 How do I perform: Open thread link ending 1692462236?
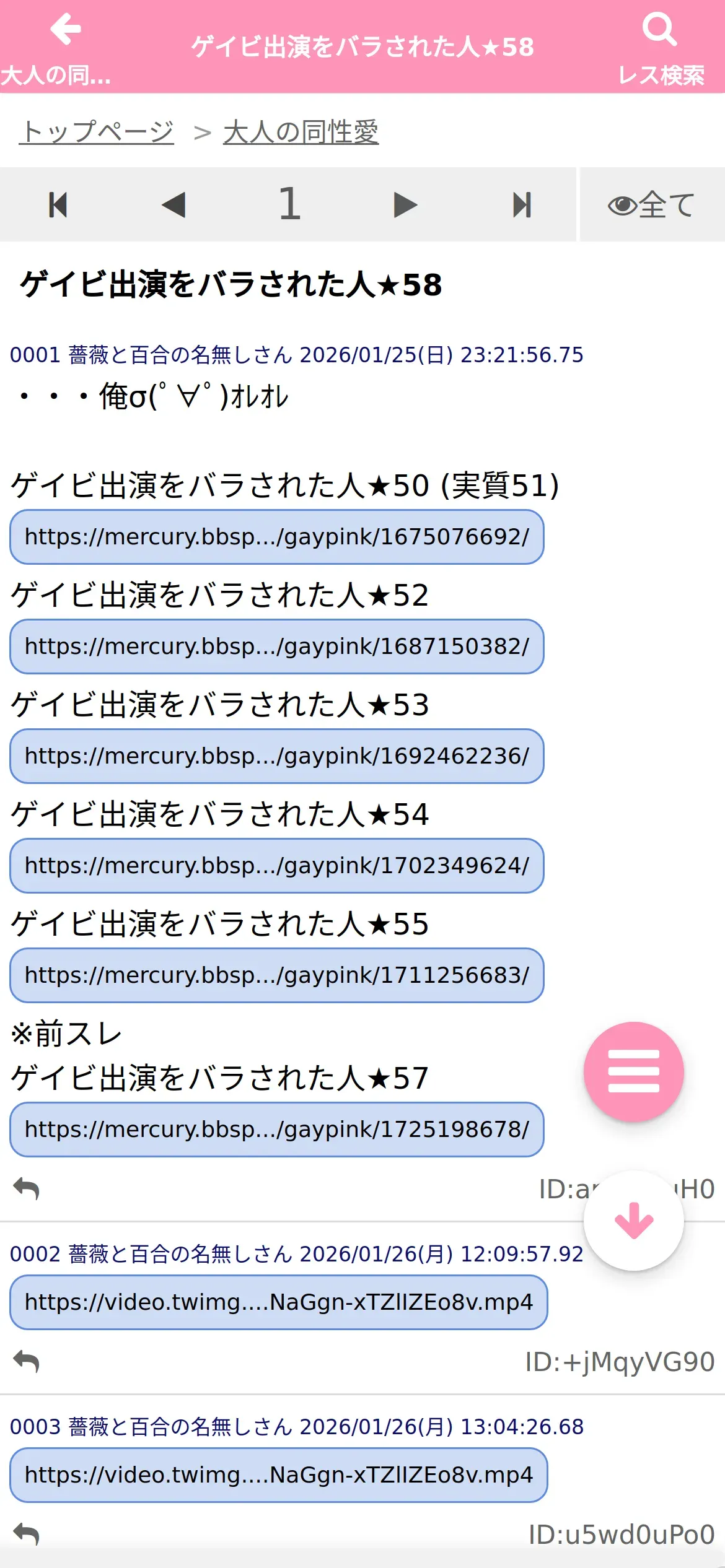[277, 756]
